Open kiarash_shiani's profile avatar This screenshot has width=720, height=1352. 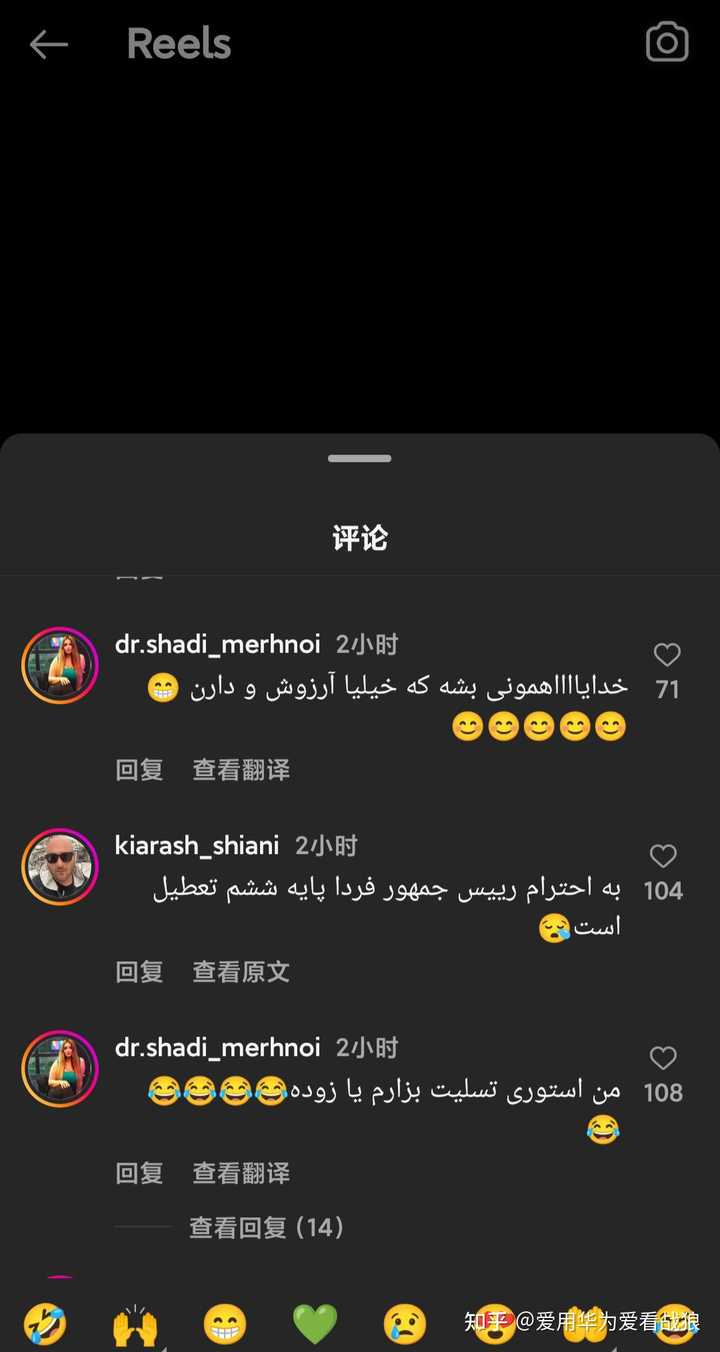pos(60,867)
